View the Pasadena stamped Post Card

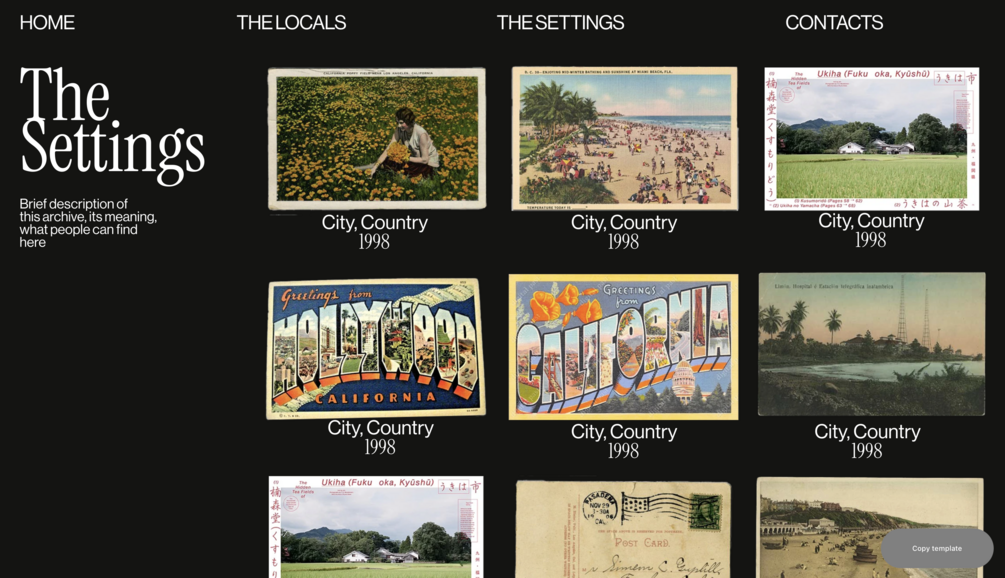(623, 529)
